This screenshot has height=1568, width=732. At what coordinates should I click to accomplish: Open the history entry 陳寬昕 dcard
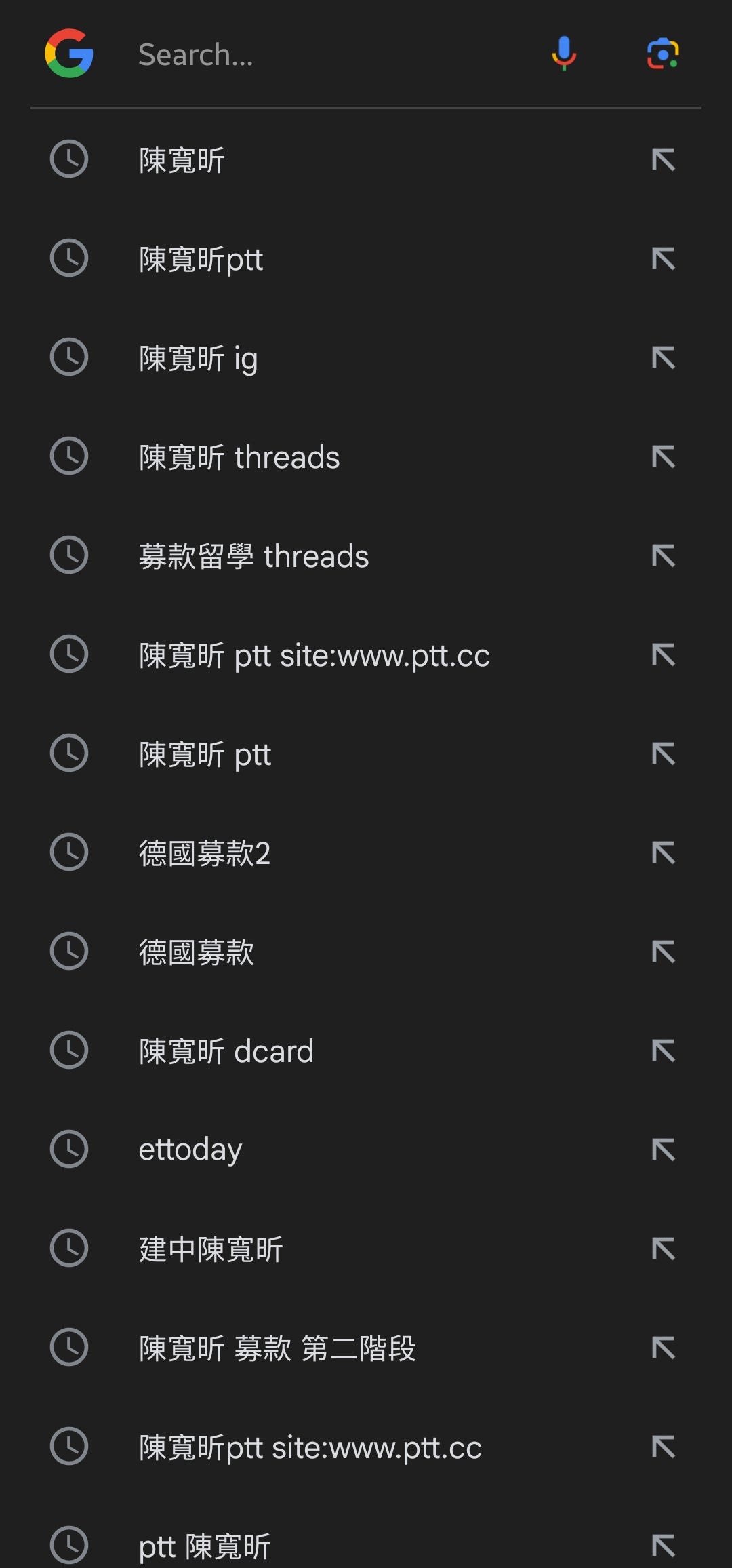coord(226,1051)
